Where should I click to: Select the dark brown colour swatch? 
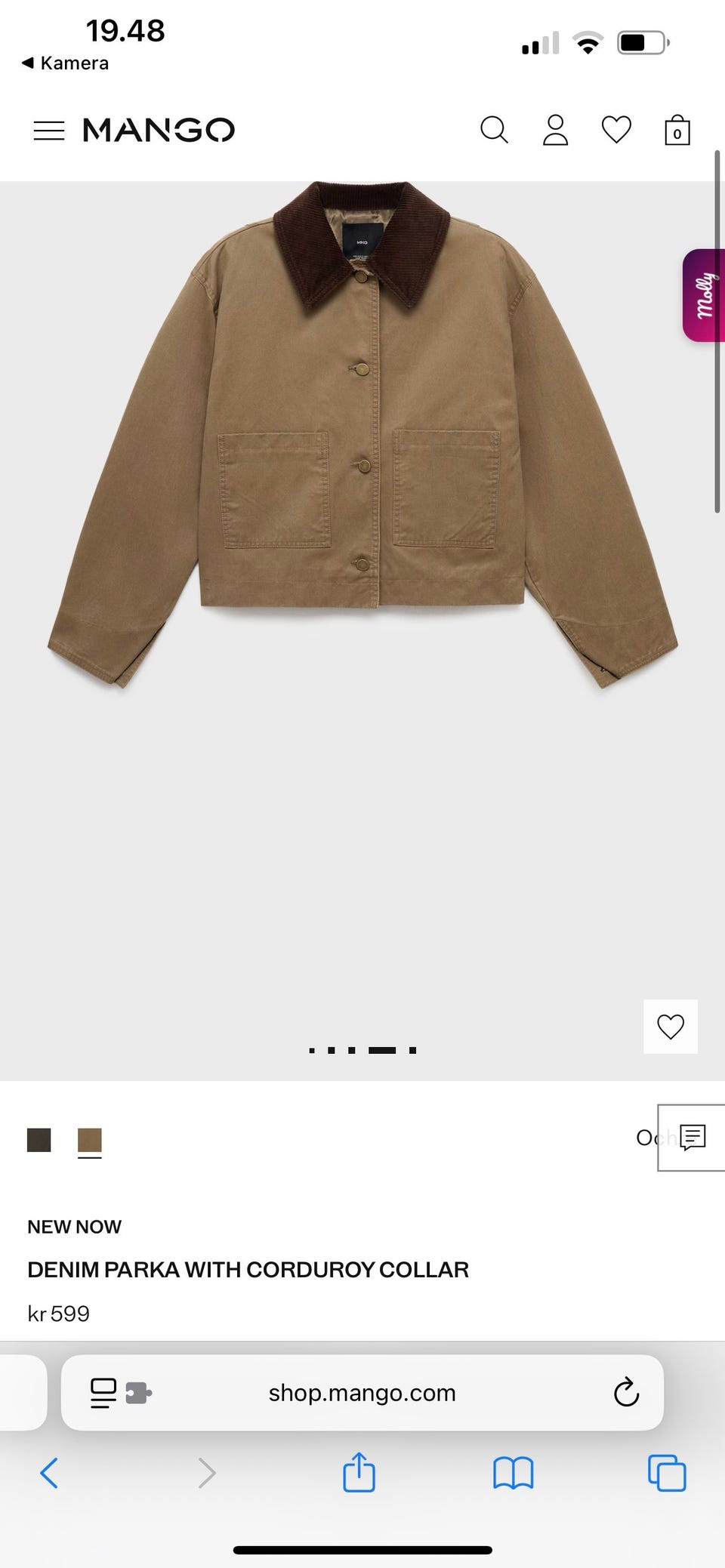[39, 1140]
